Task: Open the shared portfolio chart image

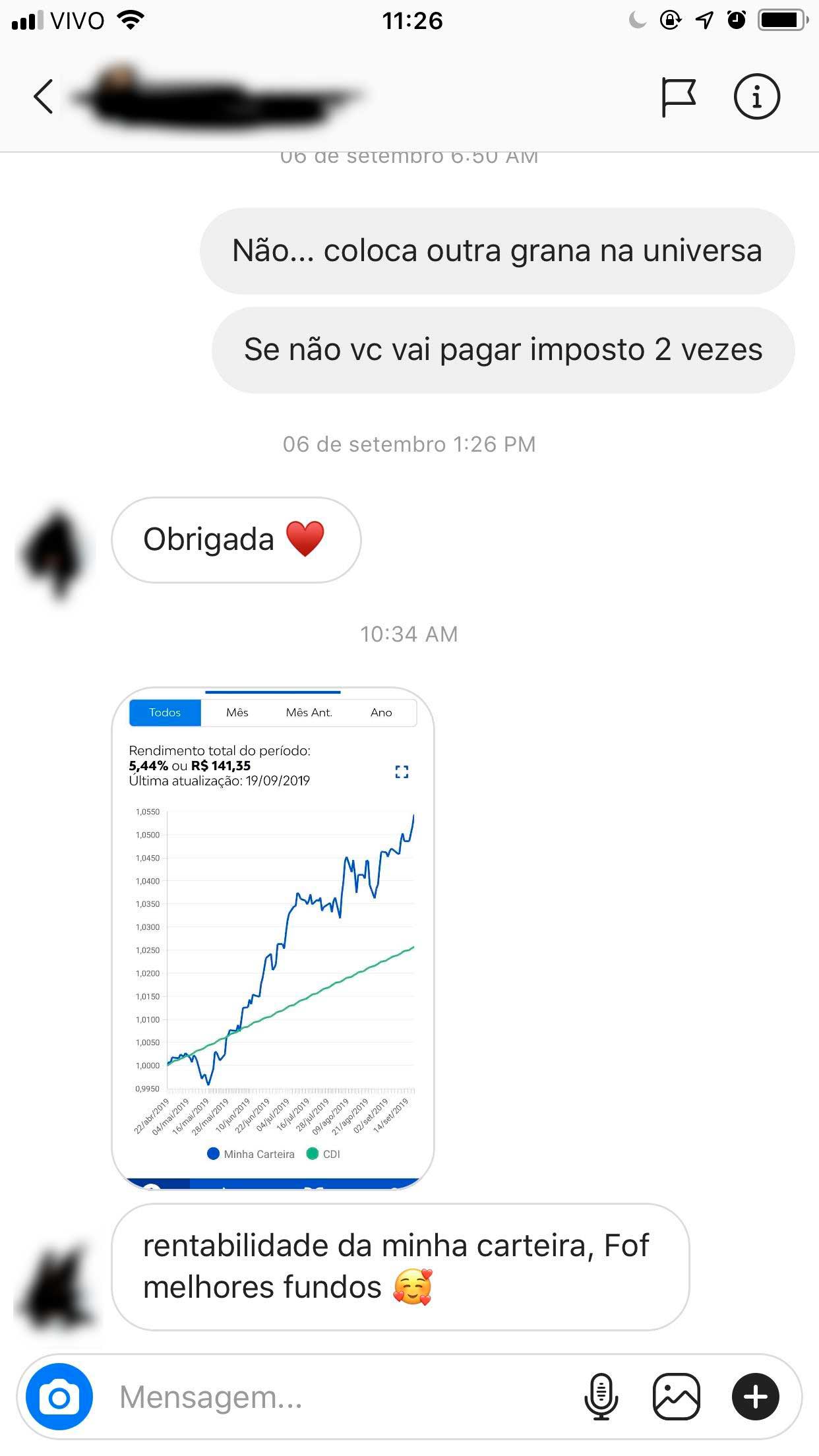Action: tap(273, 938)
